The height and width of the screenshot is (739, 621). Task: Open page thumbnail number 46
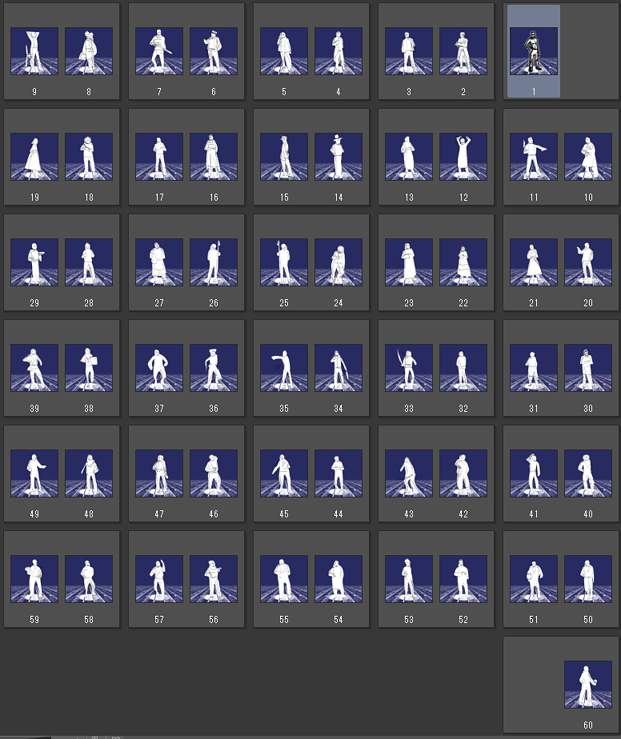tap(214, 474)
